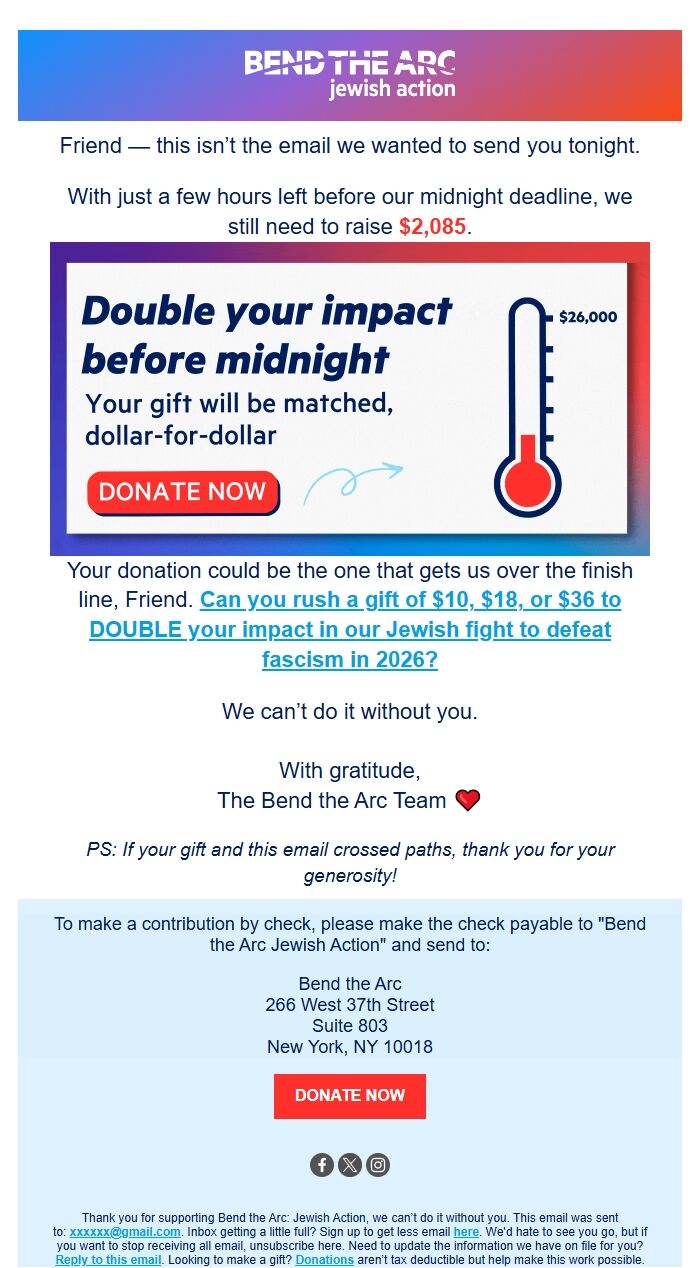Tap the 'Reply to this email' link
Viewport: 700px width, 1268px height.
(108, 1260)
